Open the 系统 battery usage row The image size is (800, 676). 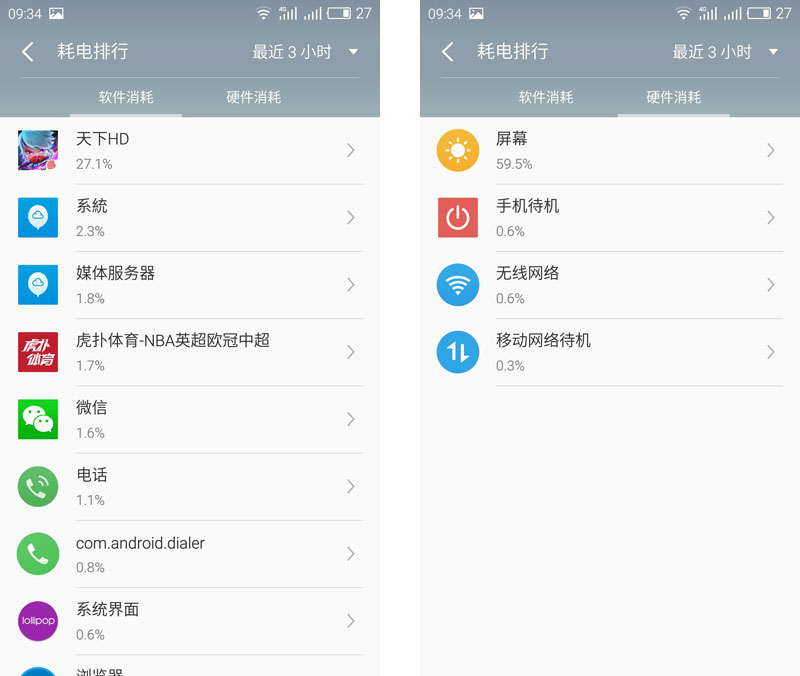[190, 217]
